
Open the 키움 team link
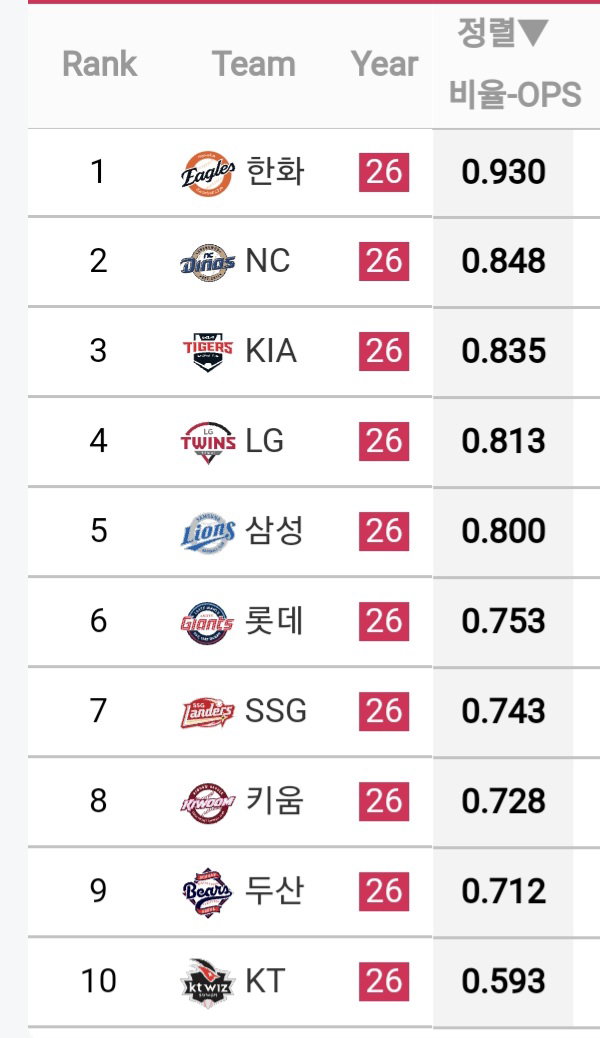[x=242, y=802]
